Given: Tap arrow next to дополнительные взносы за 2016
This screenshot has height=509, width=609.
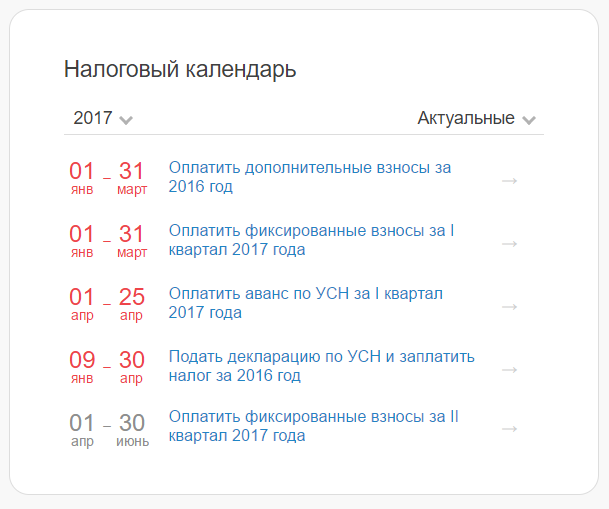Looking at the screenshot, I should tap(509, 180).
